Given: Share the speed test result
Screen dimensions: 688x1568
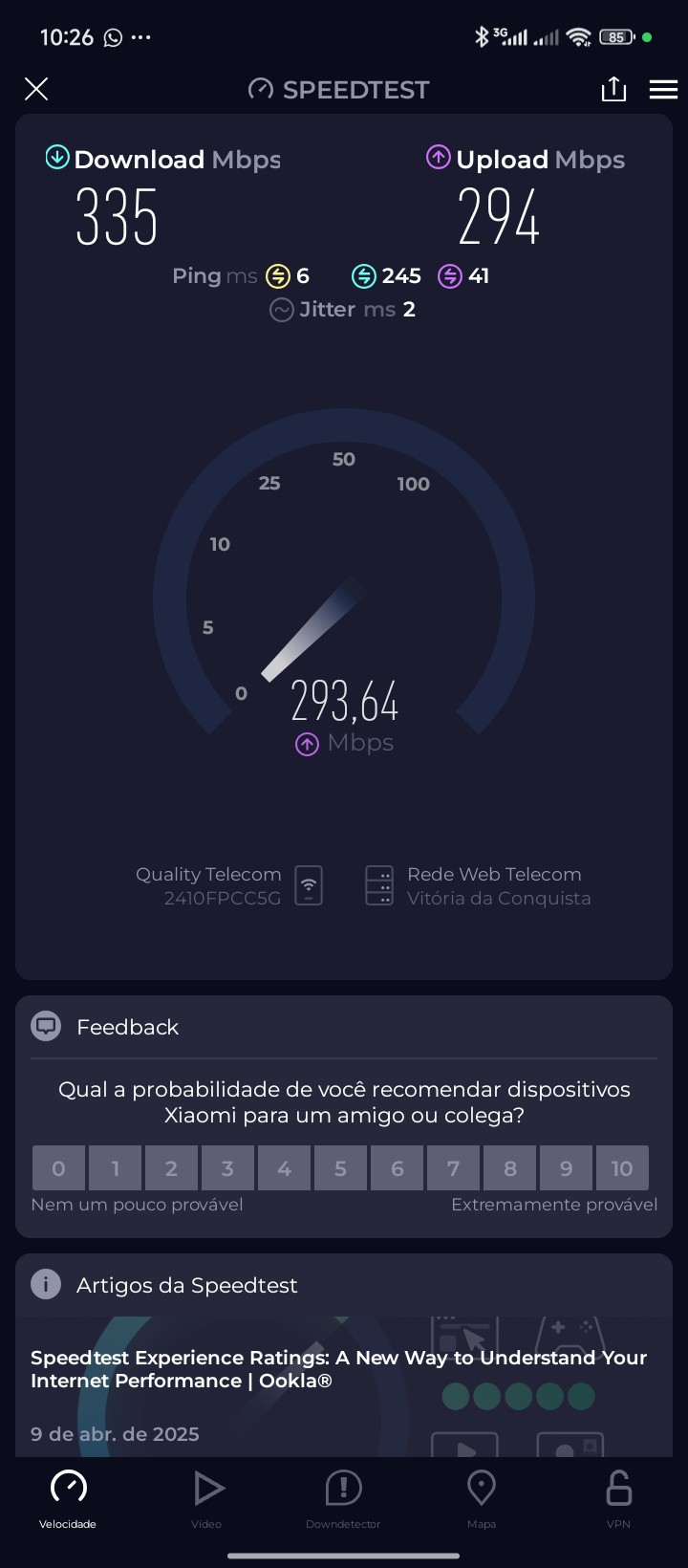Looking at the screenshot, I should point(613,89).
